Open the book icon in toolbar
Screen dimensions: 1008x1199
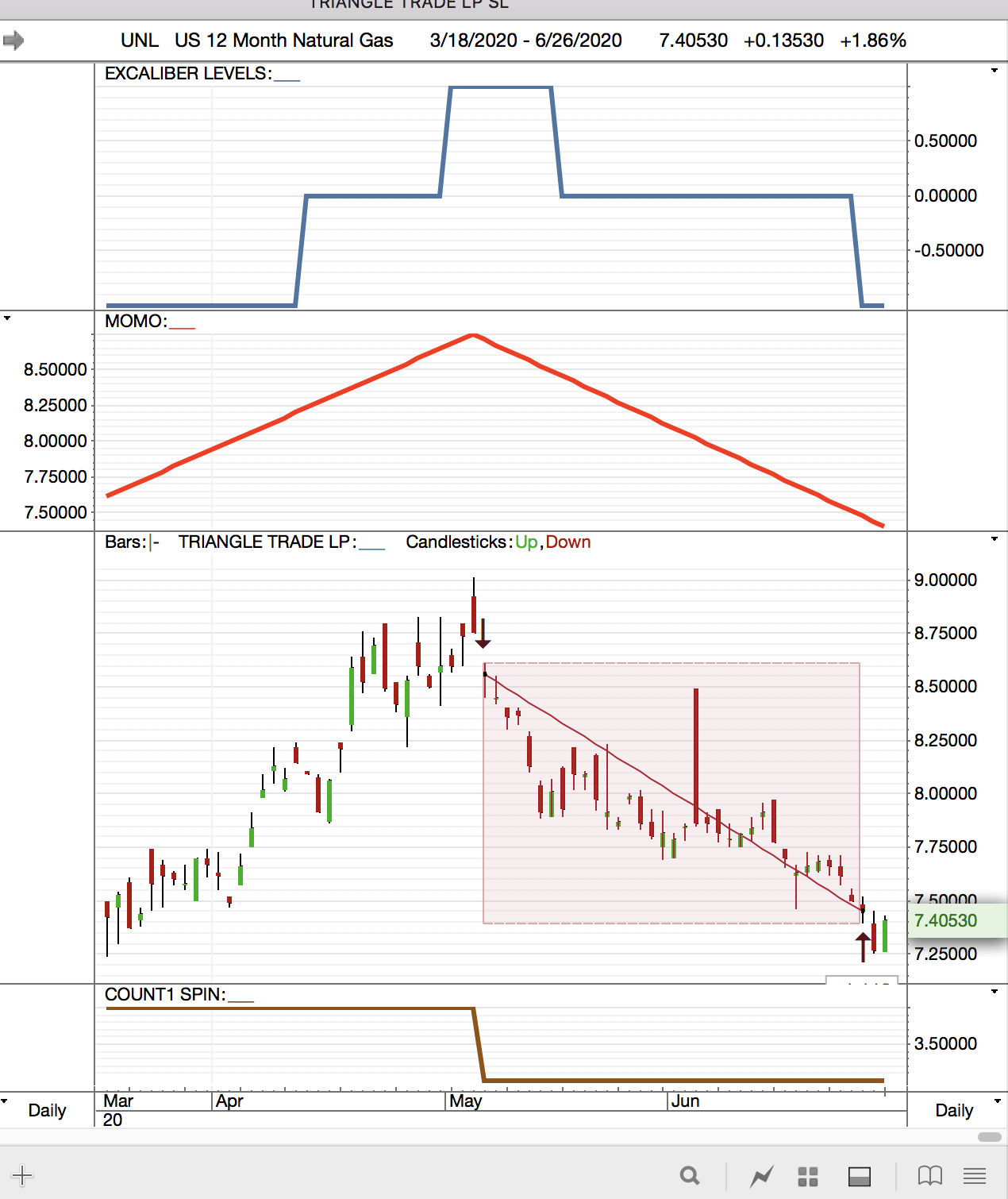point(929,1176)
